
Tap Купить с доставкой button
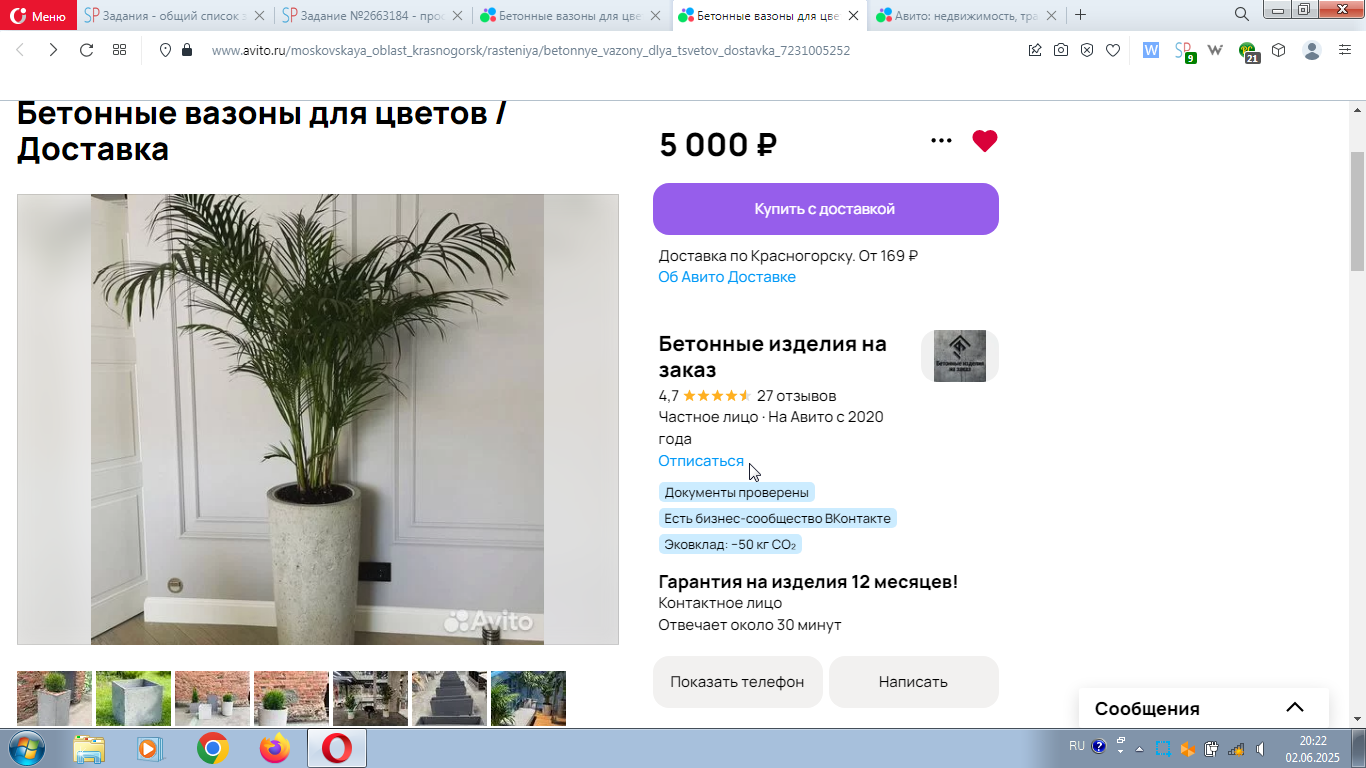pyautogui.click(x=825, y=209)
